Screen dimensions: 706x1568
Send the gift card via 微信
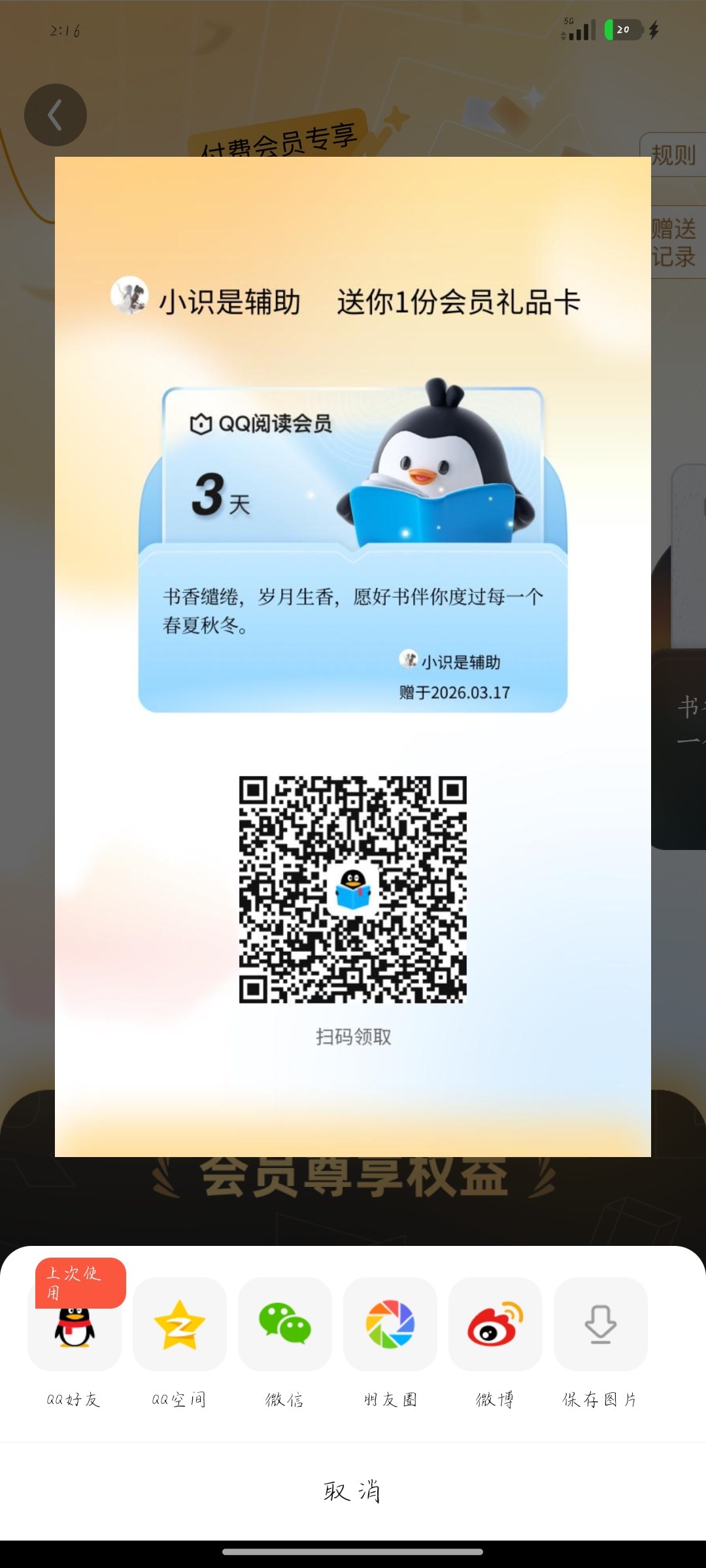285,1325
